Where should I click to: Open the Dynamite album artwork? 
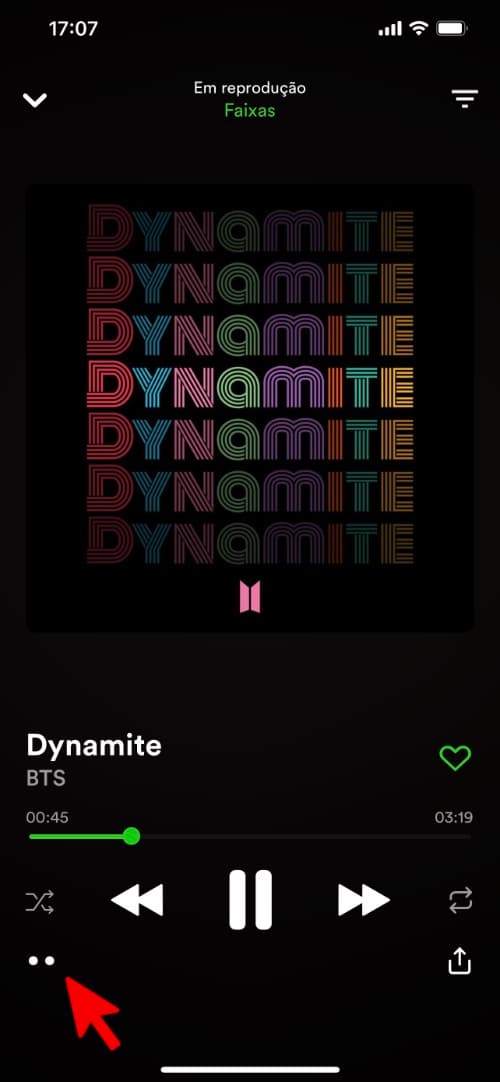tap(250, 407)
